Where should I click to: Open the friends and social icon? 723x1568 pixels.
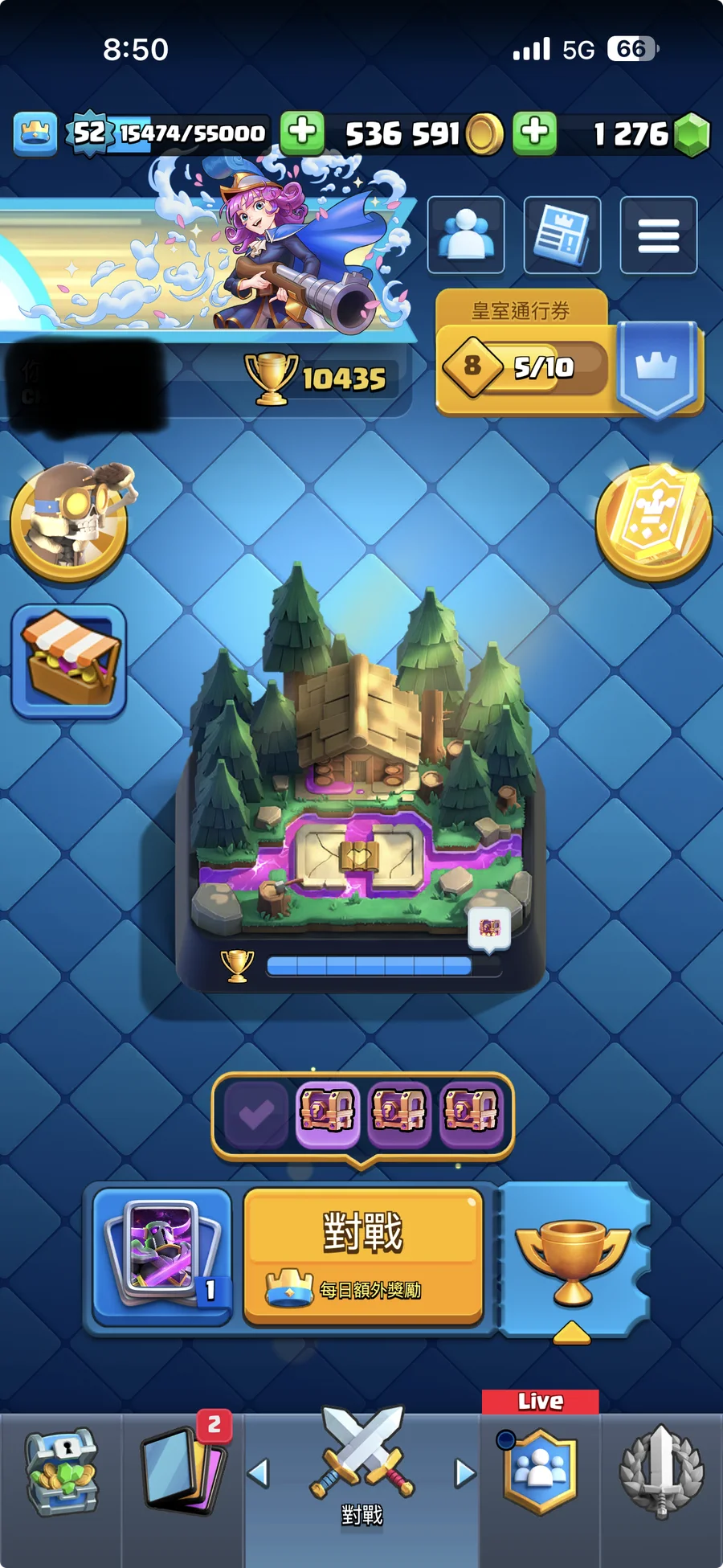(x=466, y=235)
